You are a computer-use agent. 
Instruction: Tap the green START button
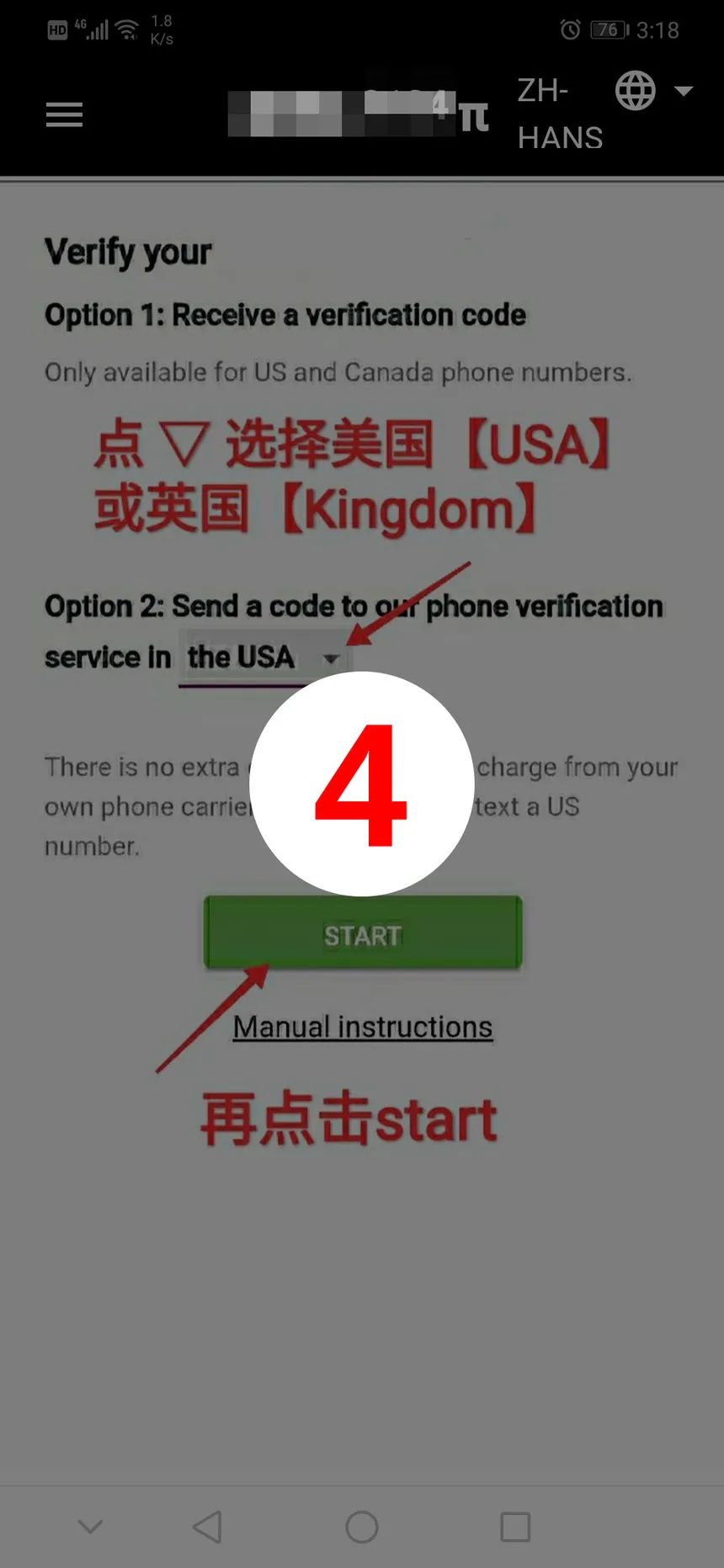tap(363, 934)
